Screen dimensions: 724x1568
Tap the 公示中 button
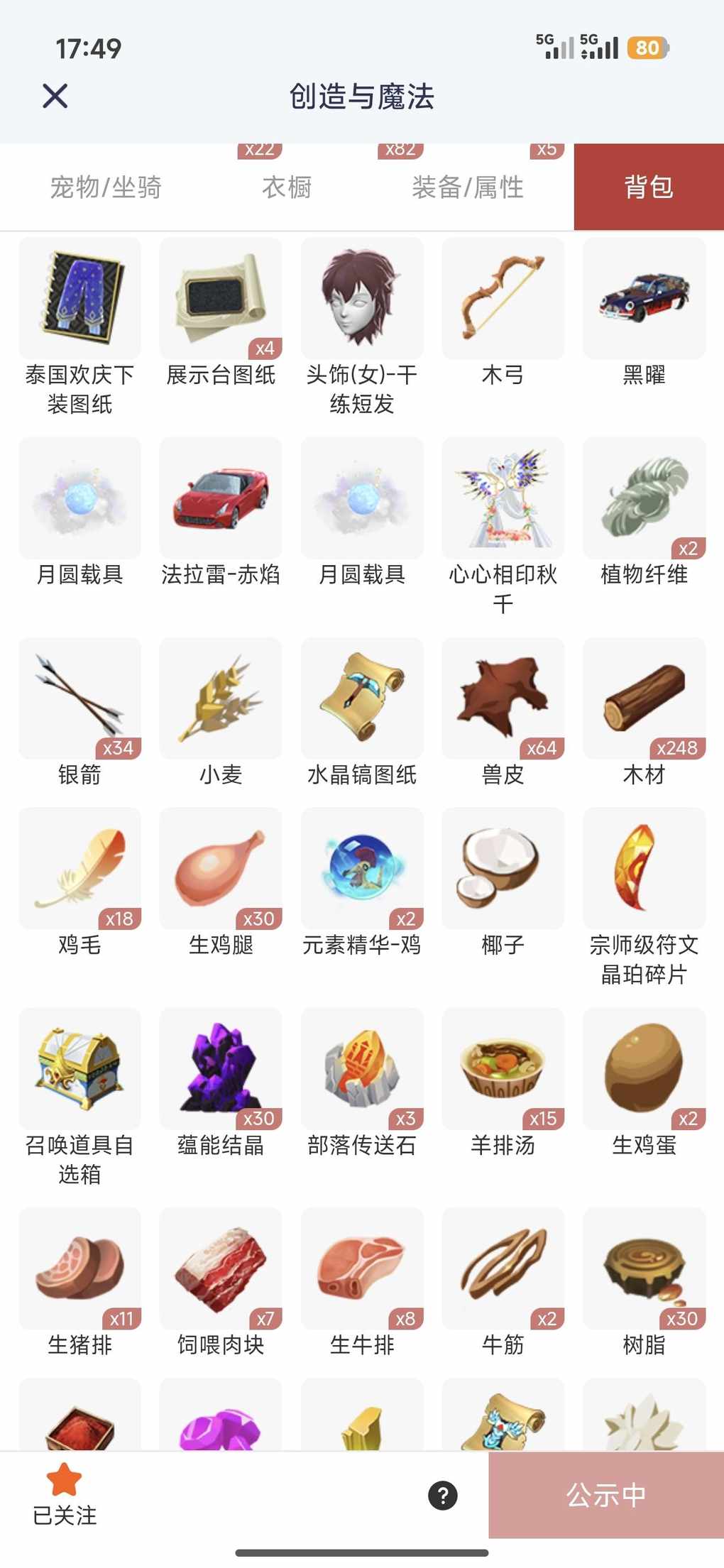(605, 1496)
